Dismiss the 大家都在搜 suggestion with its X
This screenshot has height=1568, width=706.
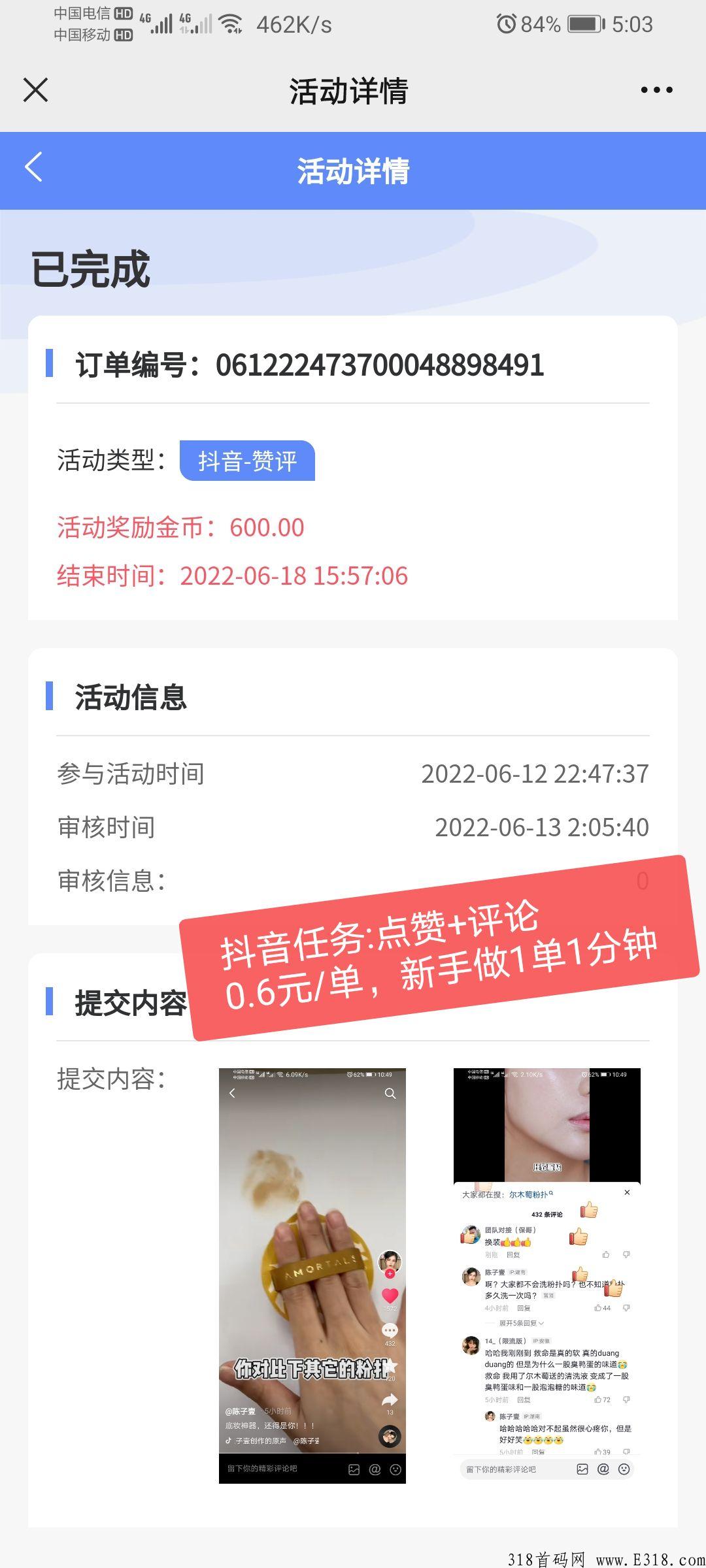coord(627,1192)
